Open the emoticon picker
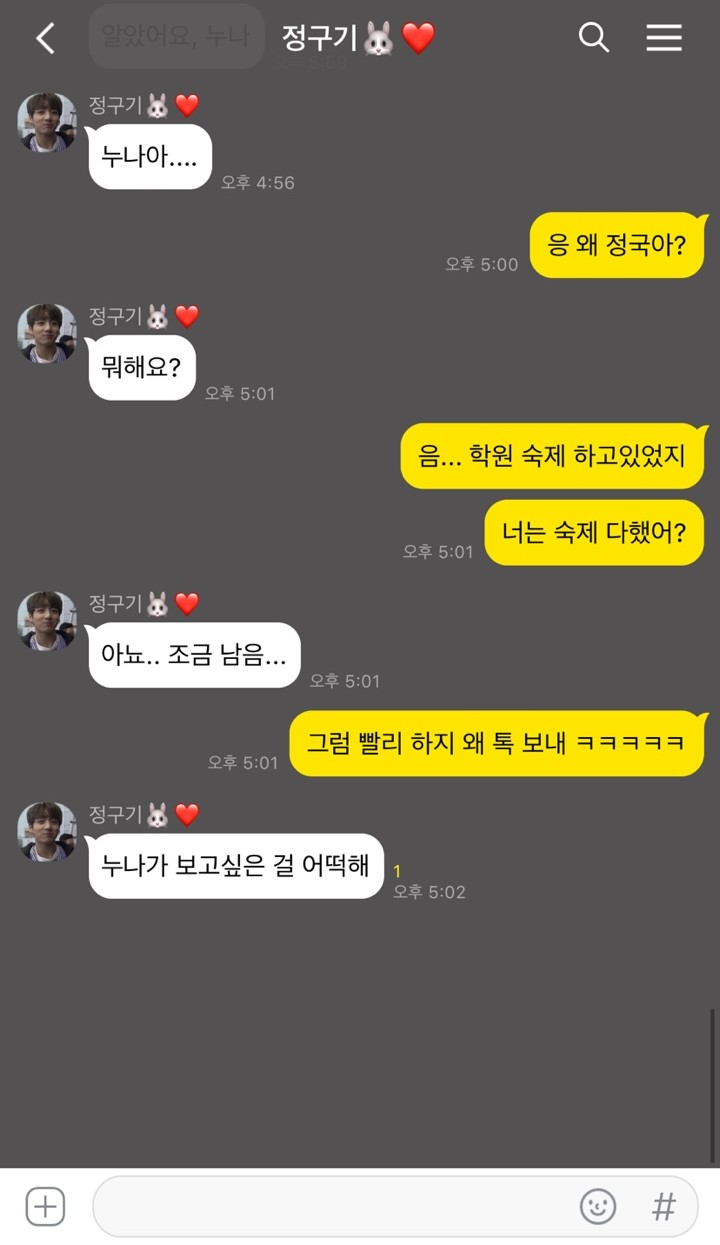Viewport: 720px width, 1245px height. point(598,1206)
